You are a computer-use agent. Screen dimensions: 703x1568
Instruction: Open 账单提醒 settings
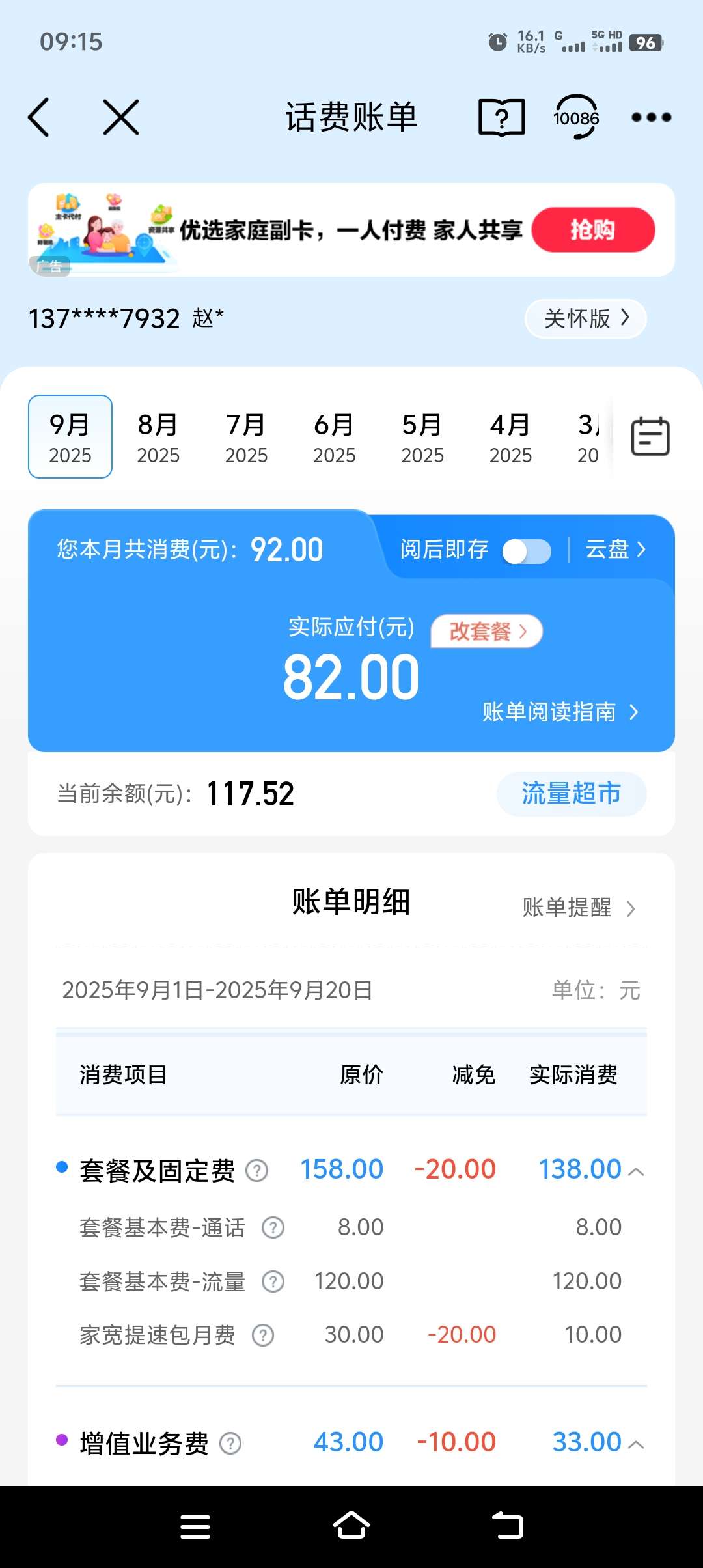tap(578, 907)
